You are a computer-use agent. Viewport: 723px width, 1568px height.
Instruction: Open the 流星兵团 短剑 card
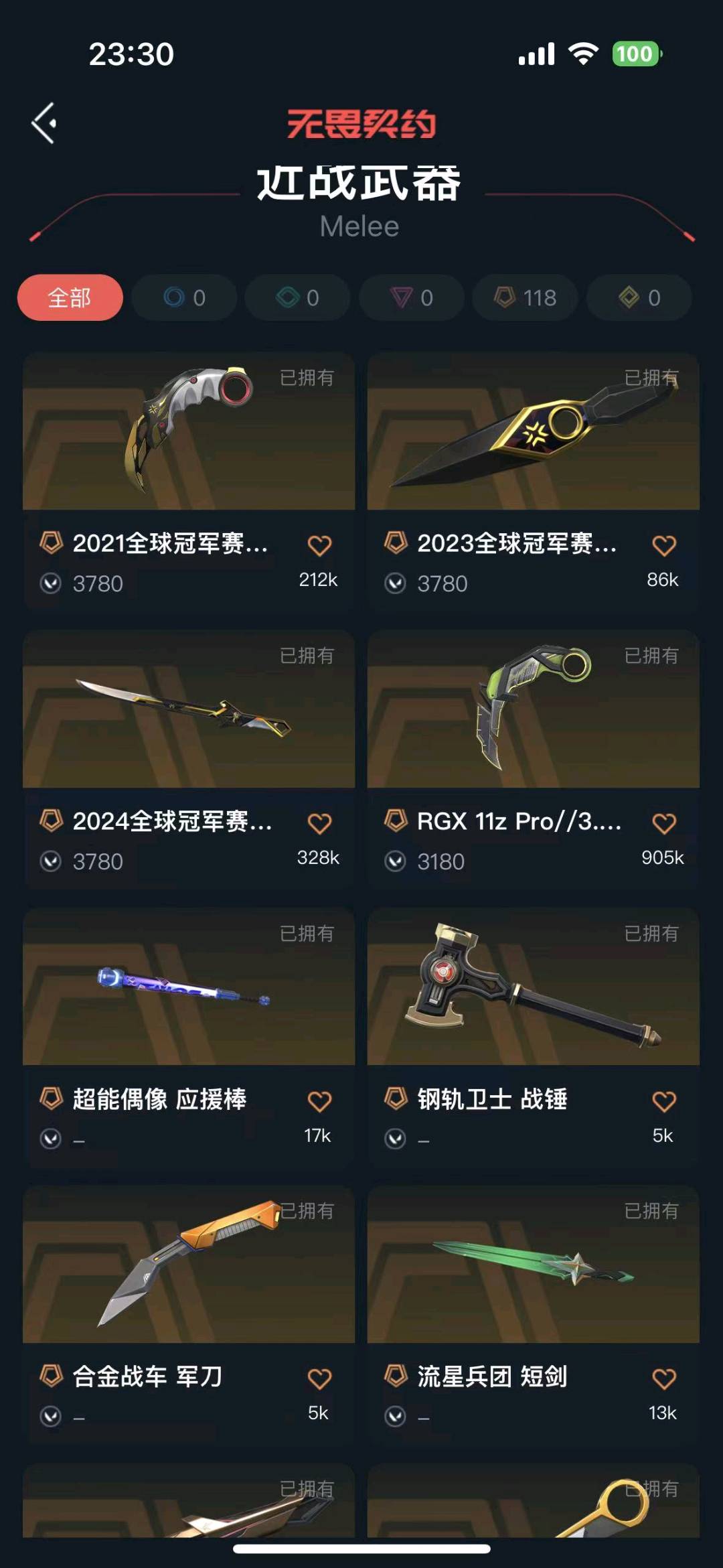click(x=533, y=1266)
